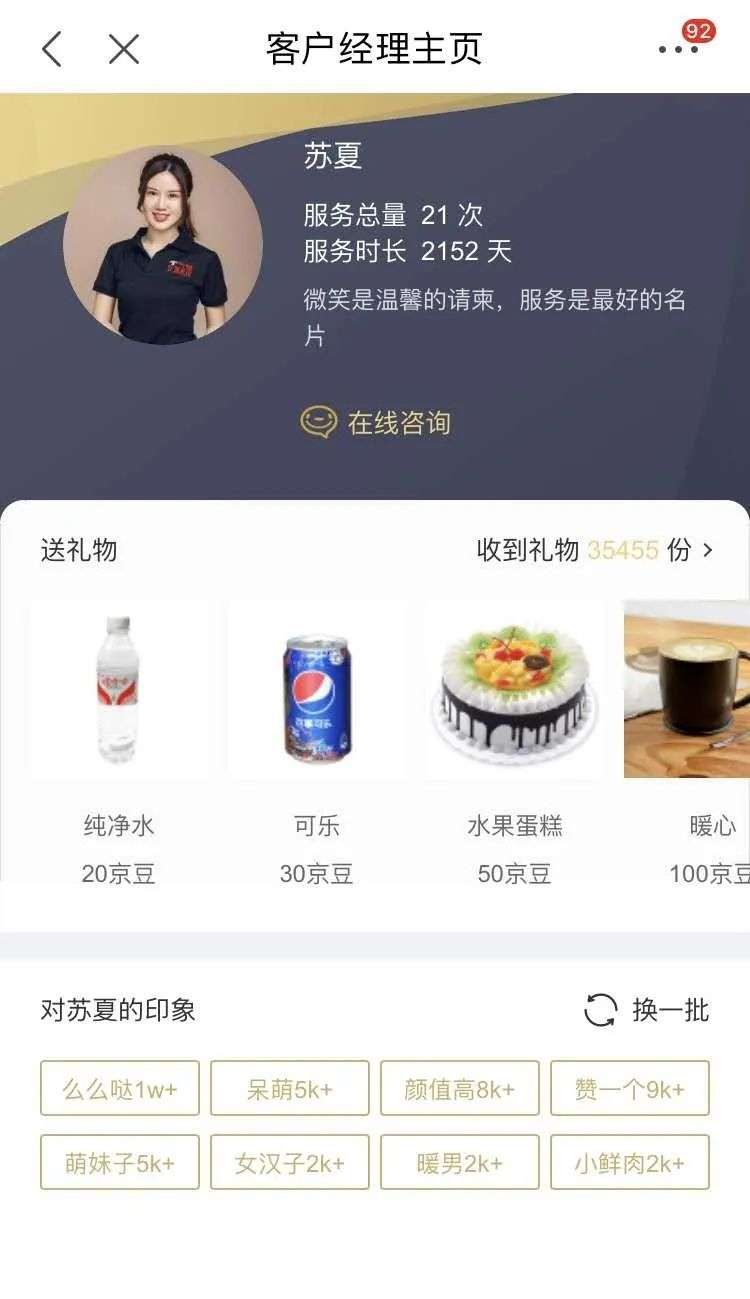
Task: Close the 客户经理主页 page
Action: pyautogui.click(x=124, y=49)
